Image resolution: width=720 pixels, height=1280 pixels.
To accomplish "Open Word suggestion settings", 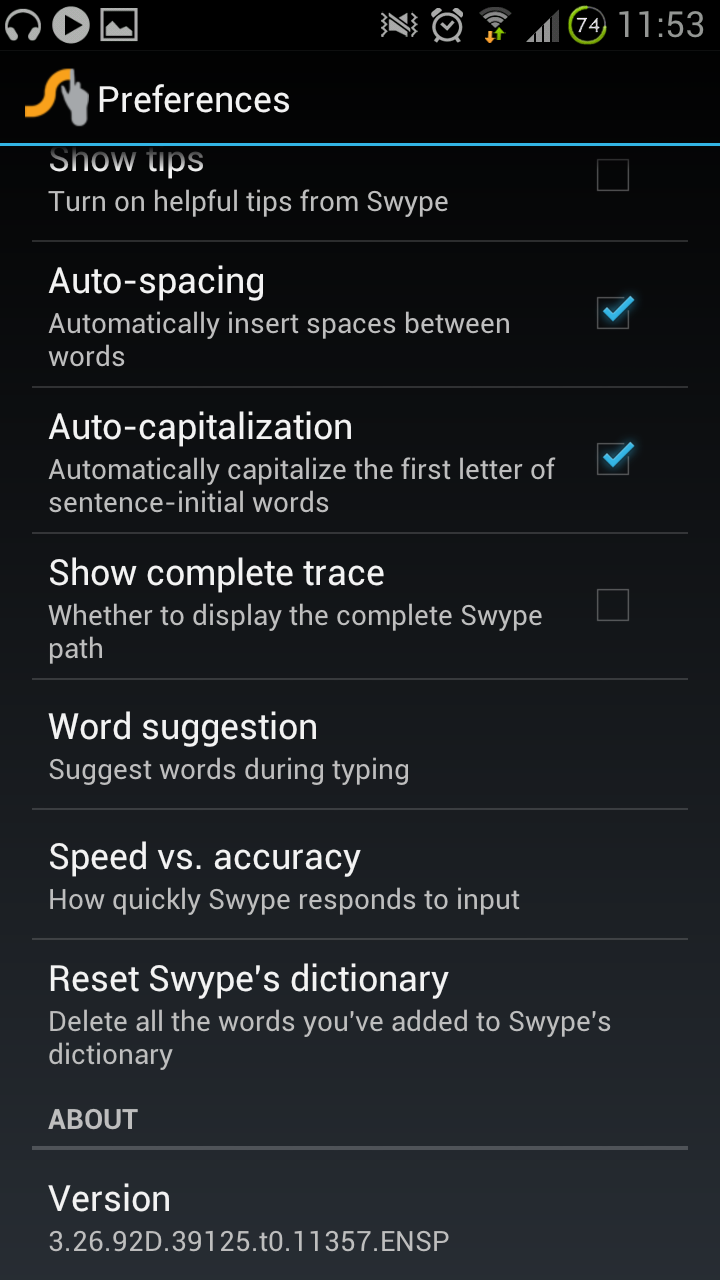I will pyautogui.click(x=360, y=745).
